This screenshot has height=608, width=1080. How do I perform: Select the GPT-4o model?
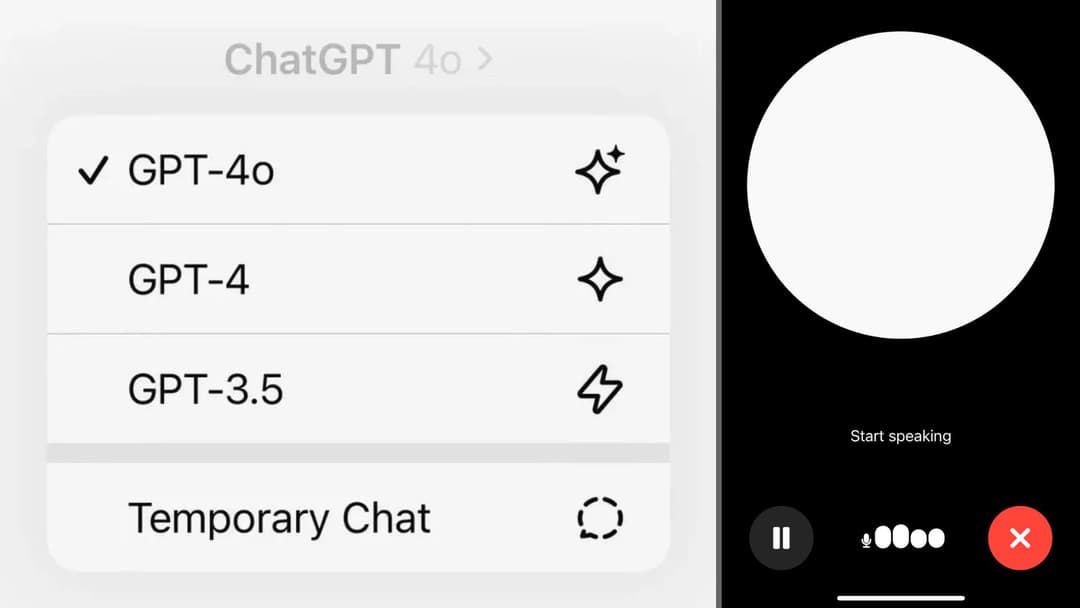tap(356, 171)
